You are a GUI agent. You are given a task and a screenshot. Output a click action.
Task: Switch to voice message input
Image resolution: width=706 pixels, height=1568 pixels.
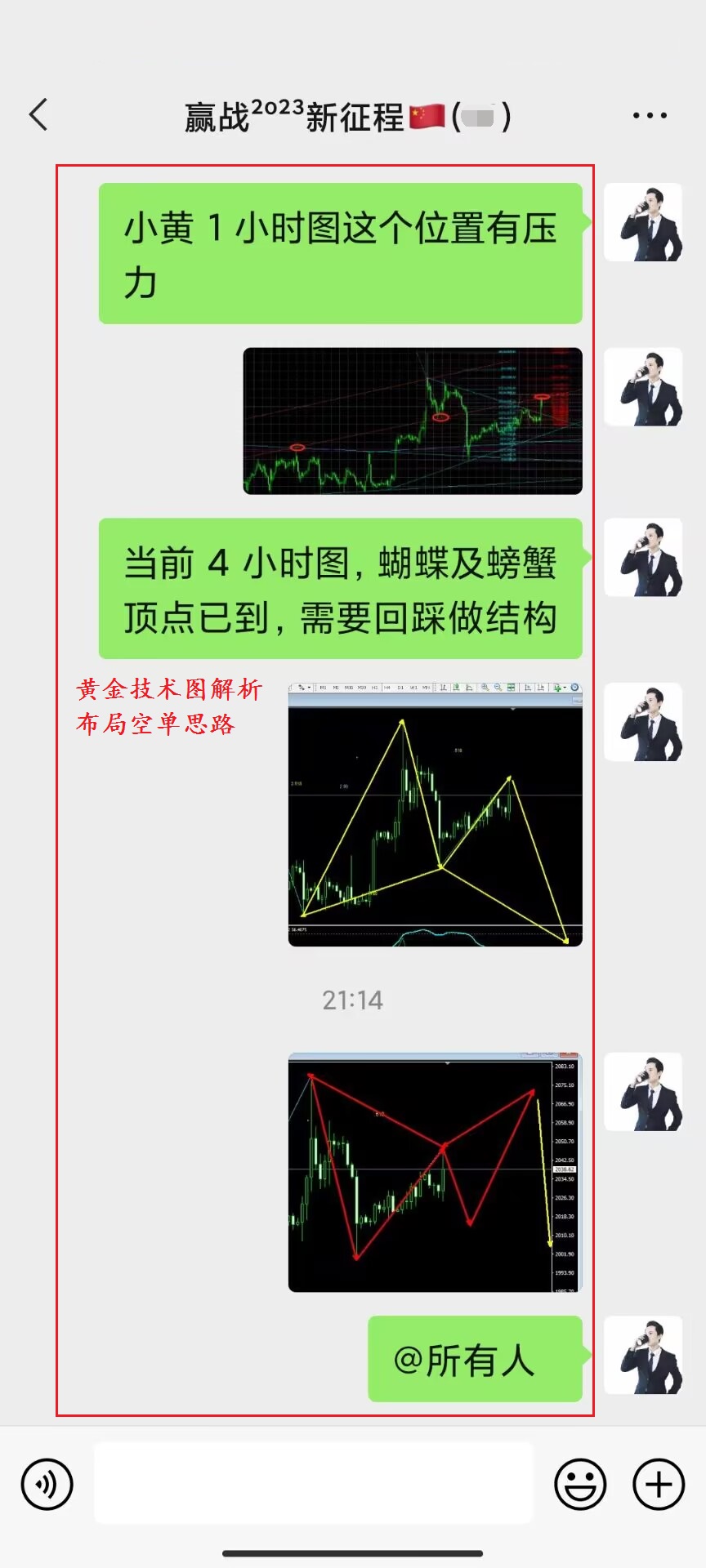pos(47,1484)
